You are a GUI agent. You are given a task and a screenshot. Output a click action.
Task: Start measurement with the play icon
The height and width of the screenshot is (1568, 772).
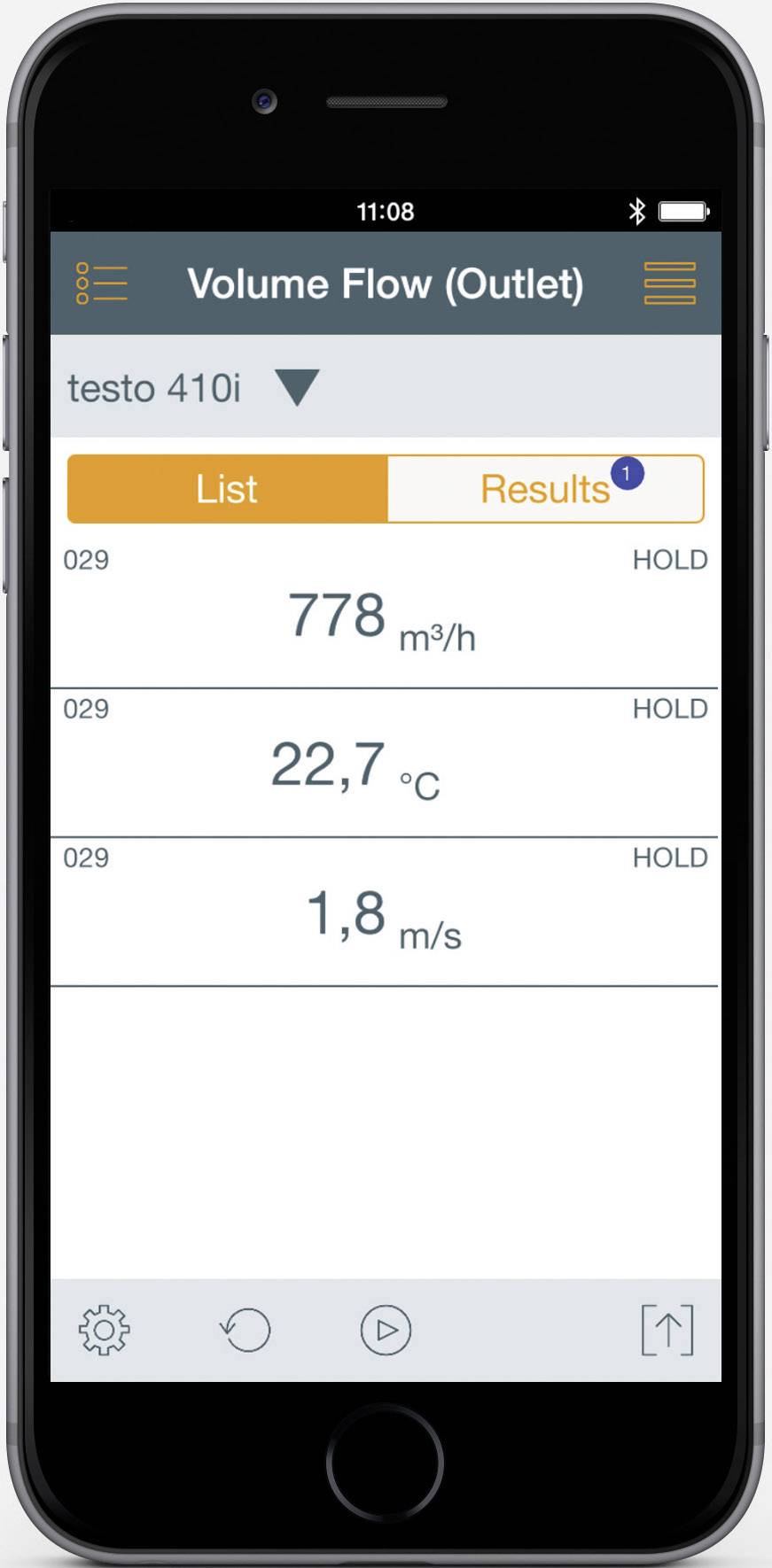pyautogui.click(x=386, y=1328)
